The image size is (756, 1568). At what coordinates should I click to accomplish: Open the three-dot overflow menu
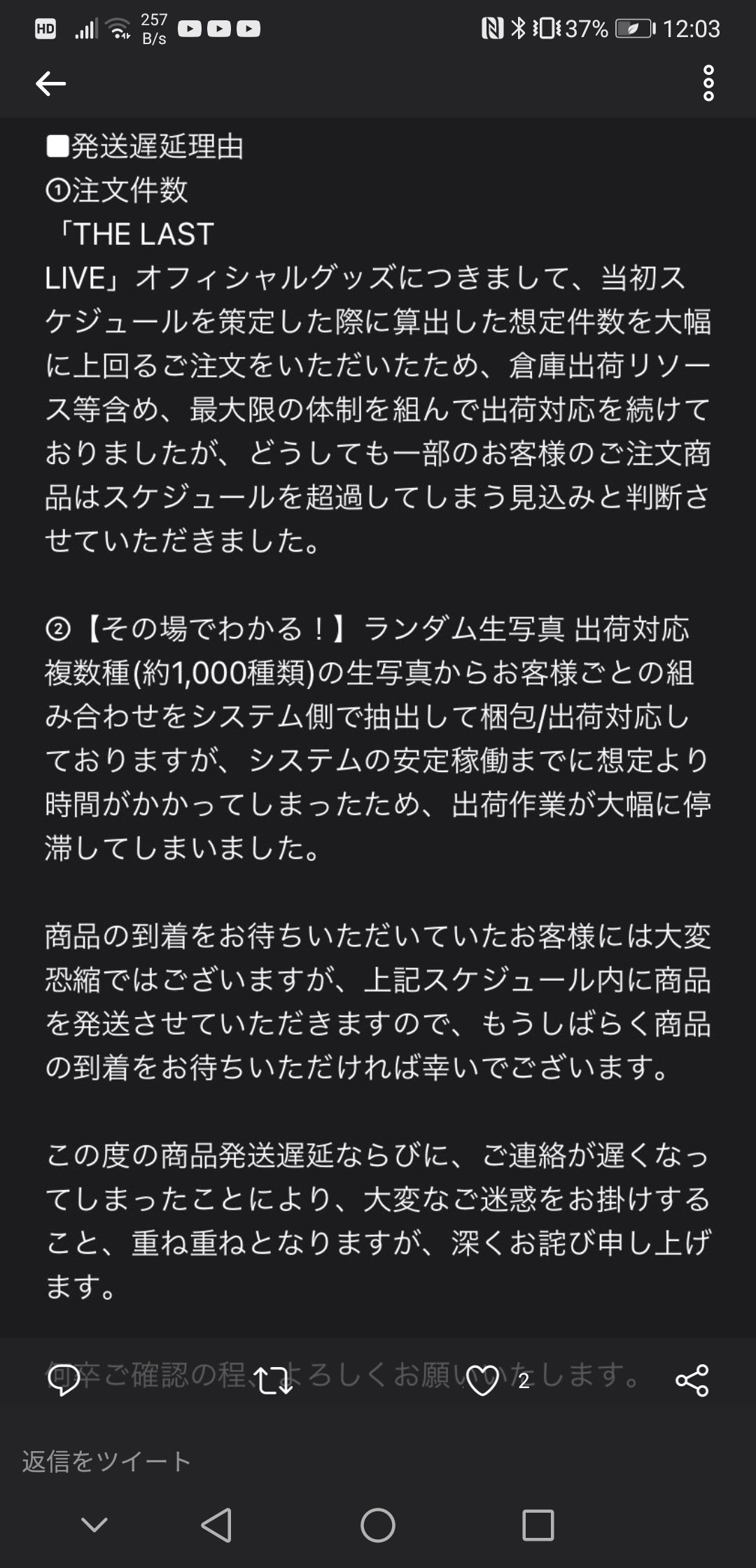(708, 84)
